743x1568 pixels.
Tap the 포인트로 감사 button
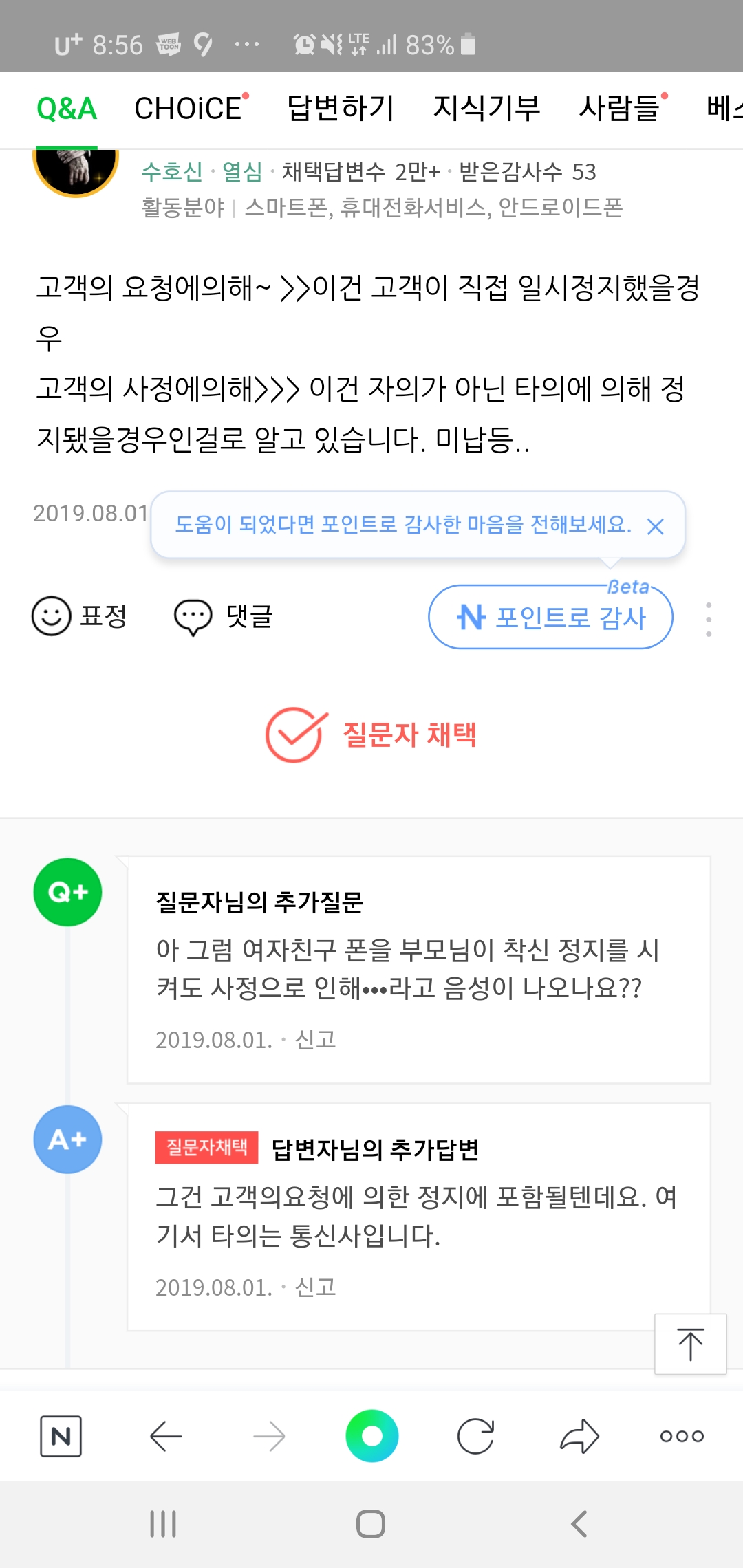(550, 617)
